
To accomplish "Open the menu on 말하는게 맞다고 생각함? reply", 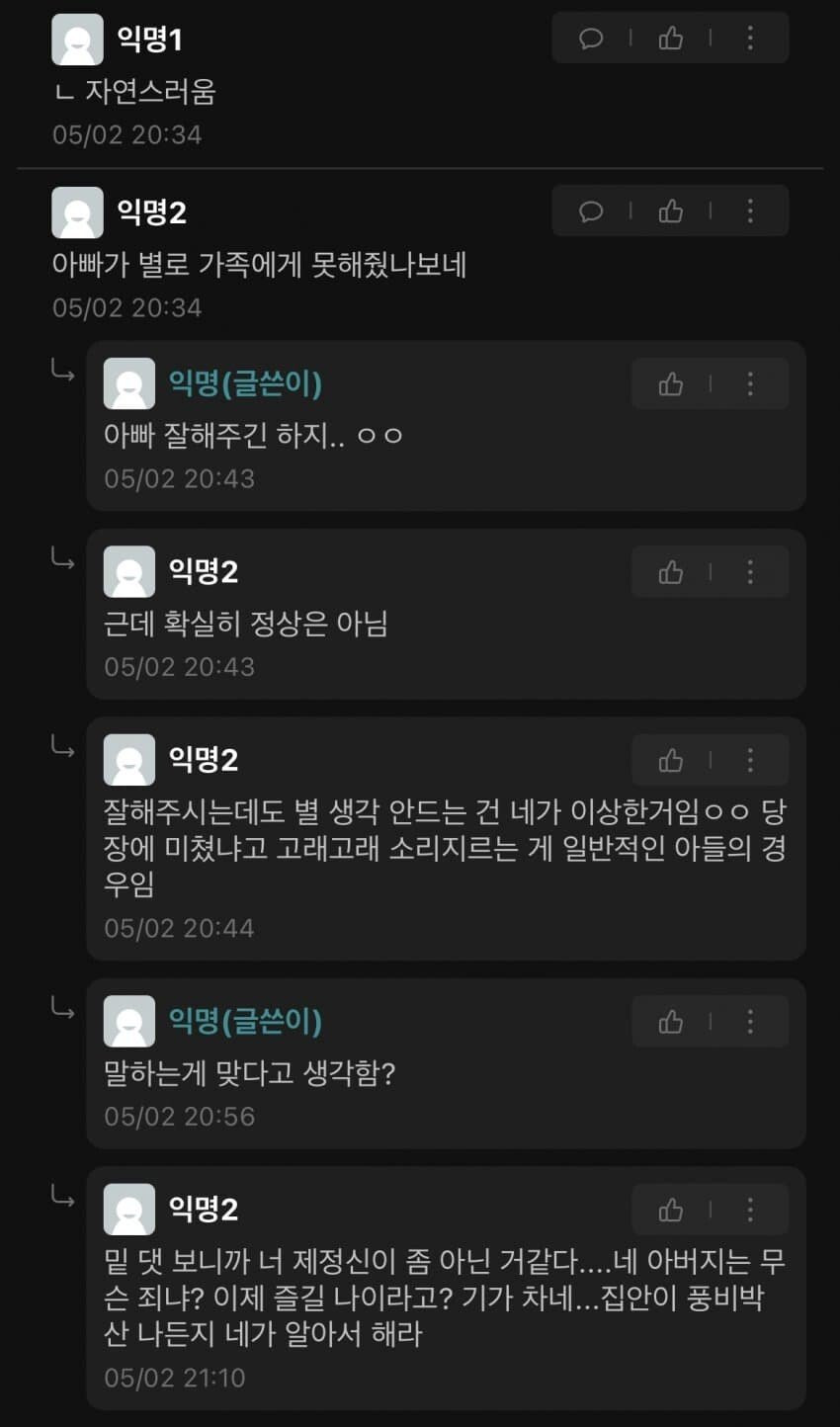I will [x=750, y=1022].
